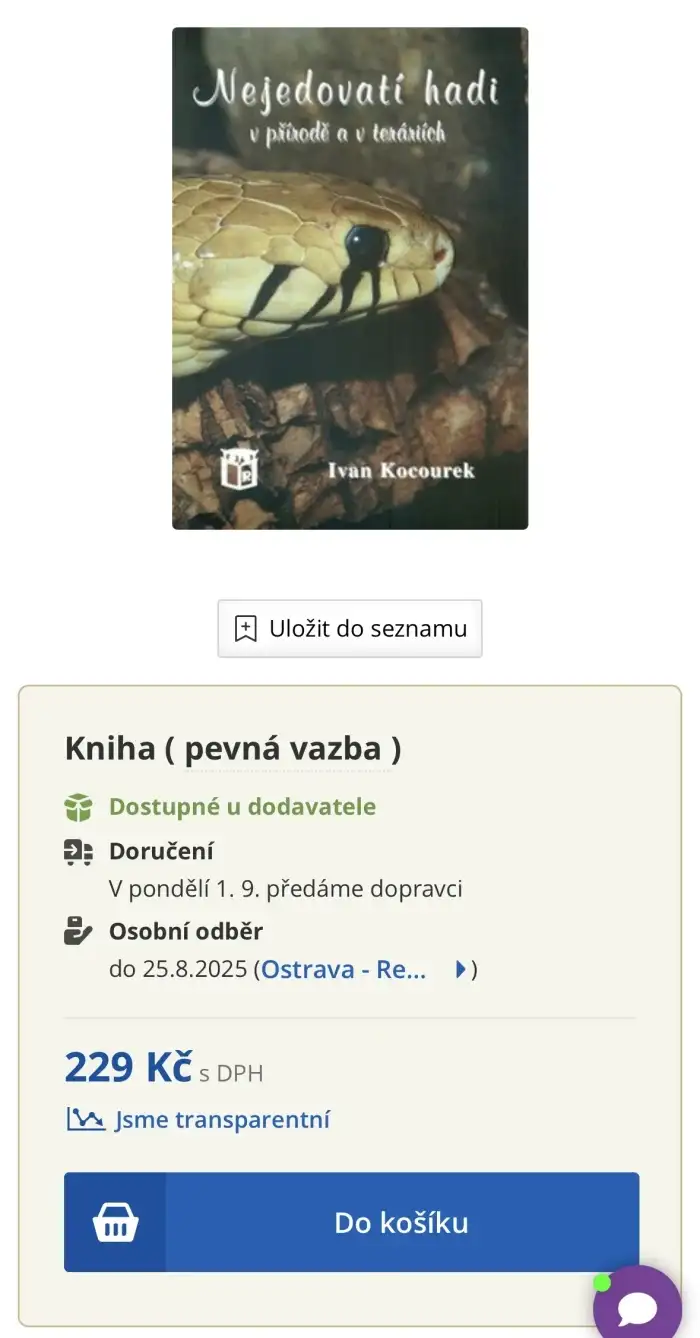Open the chat support bubble
700x1338 pixels.
(x=638, y=1306)
